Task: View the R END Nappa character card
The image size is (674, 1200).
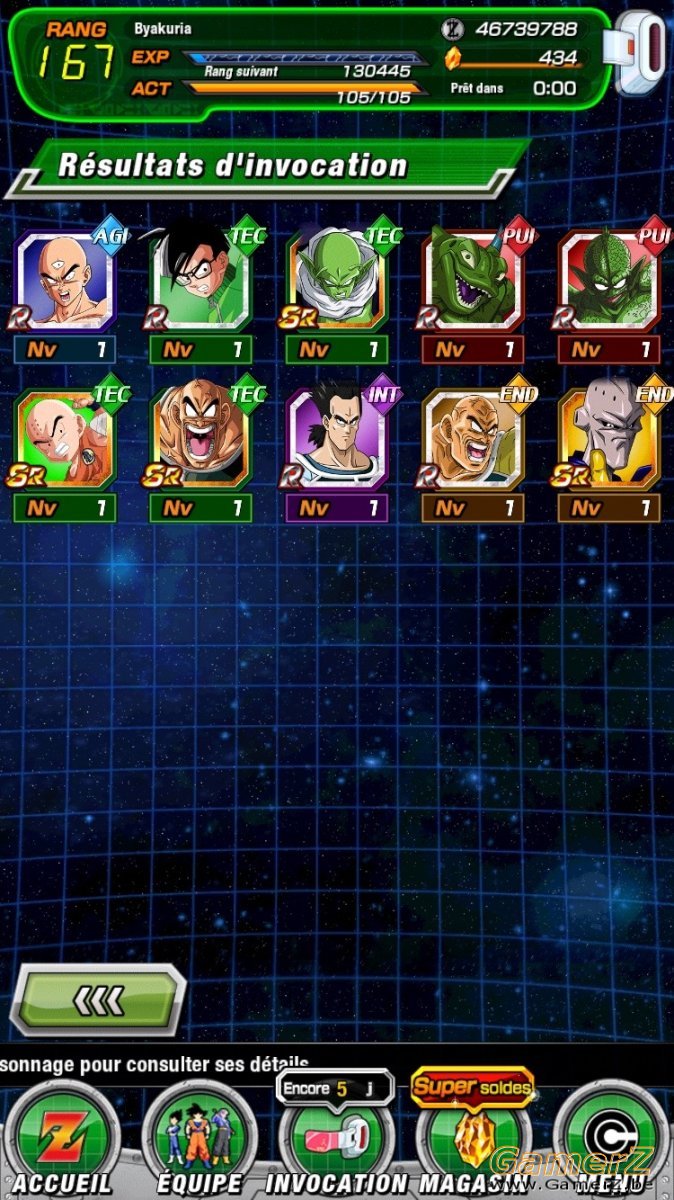Action: pyautogui.click(x=473, y=441)
